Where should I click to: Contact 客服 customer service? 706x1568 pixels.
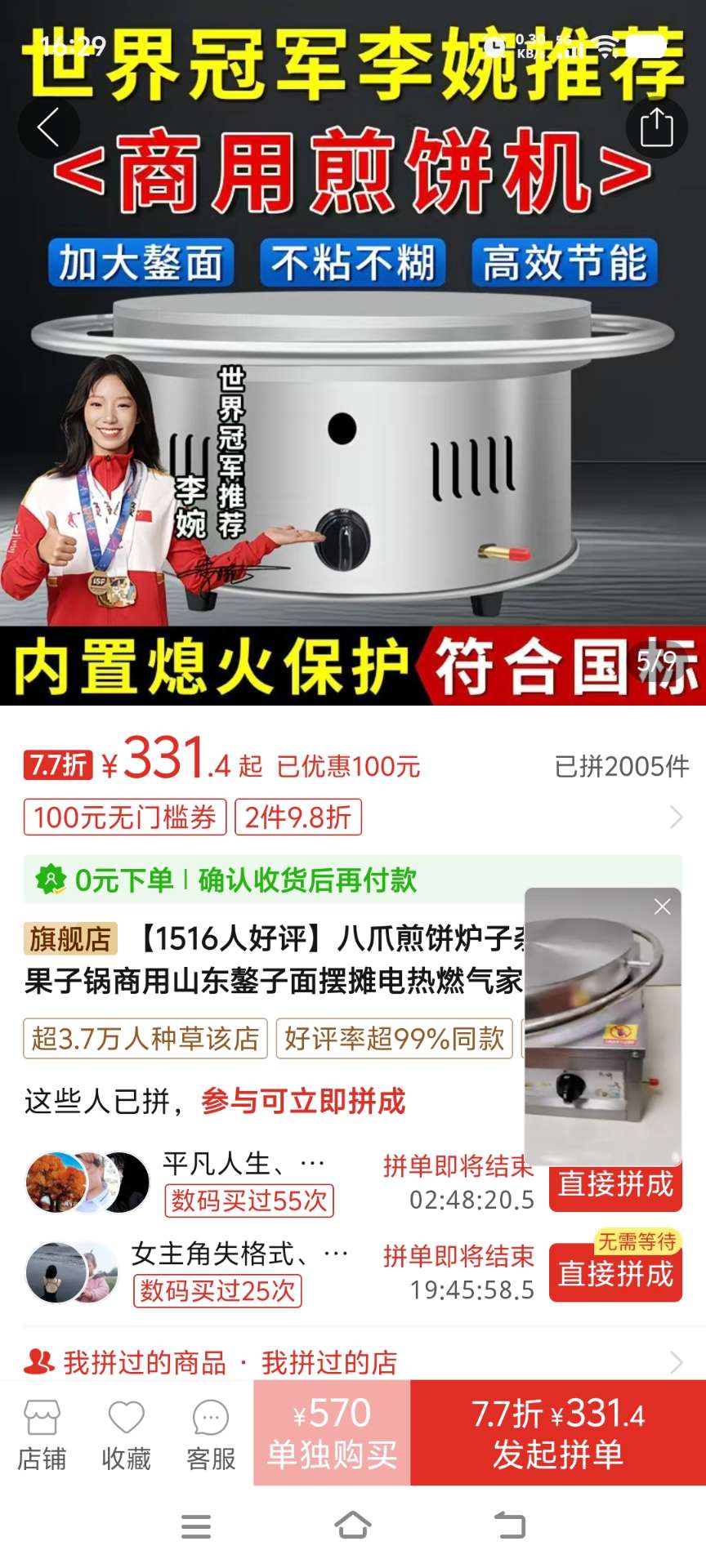[210, 1434]
